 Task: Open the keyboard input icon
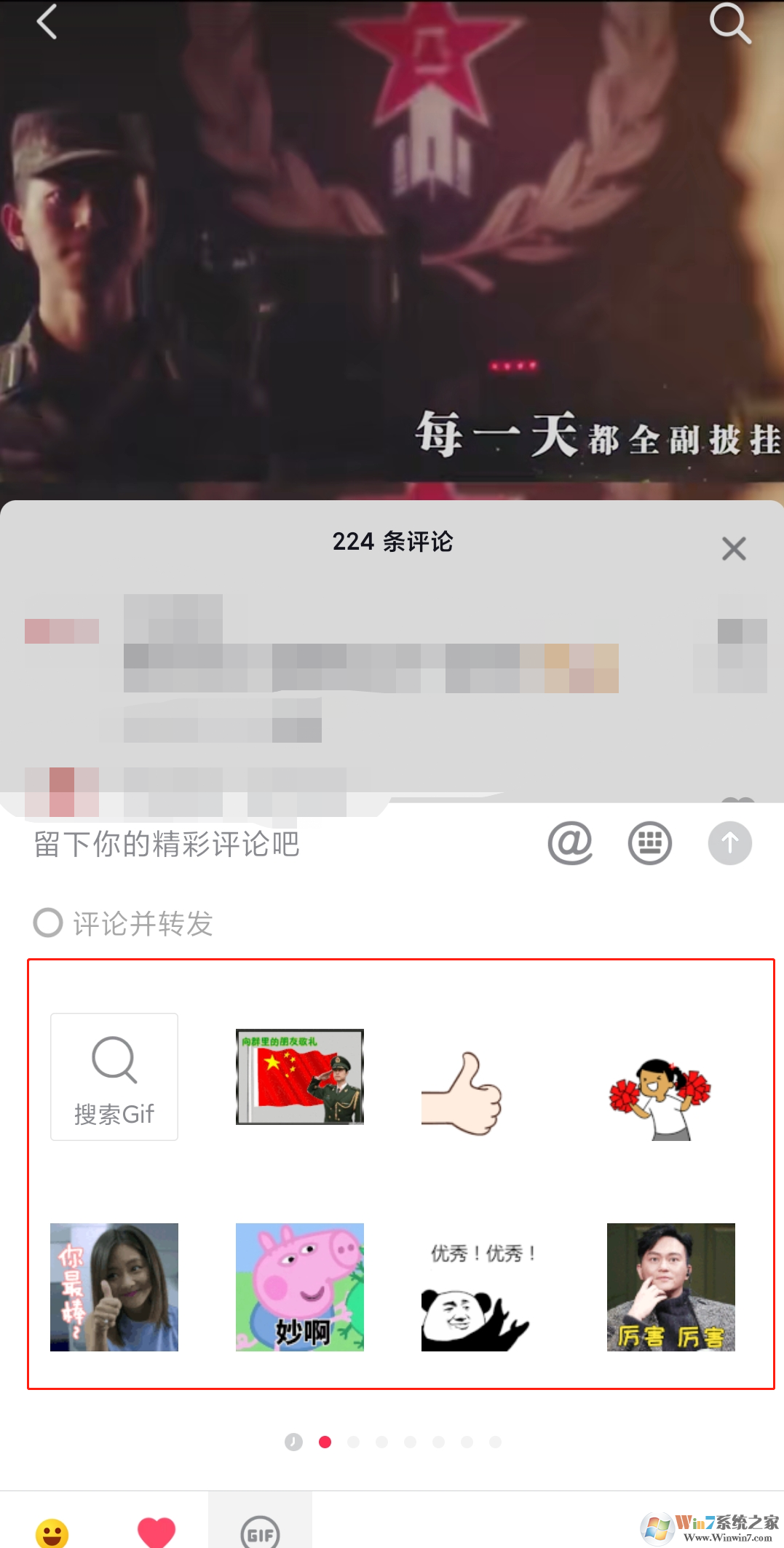click(x=650, y=842)
